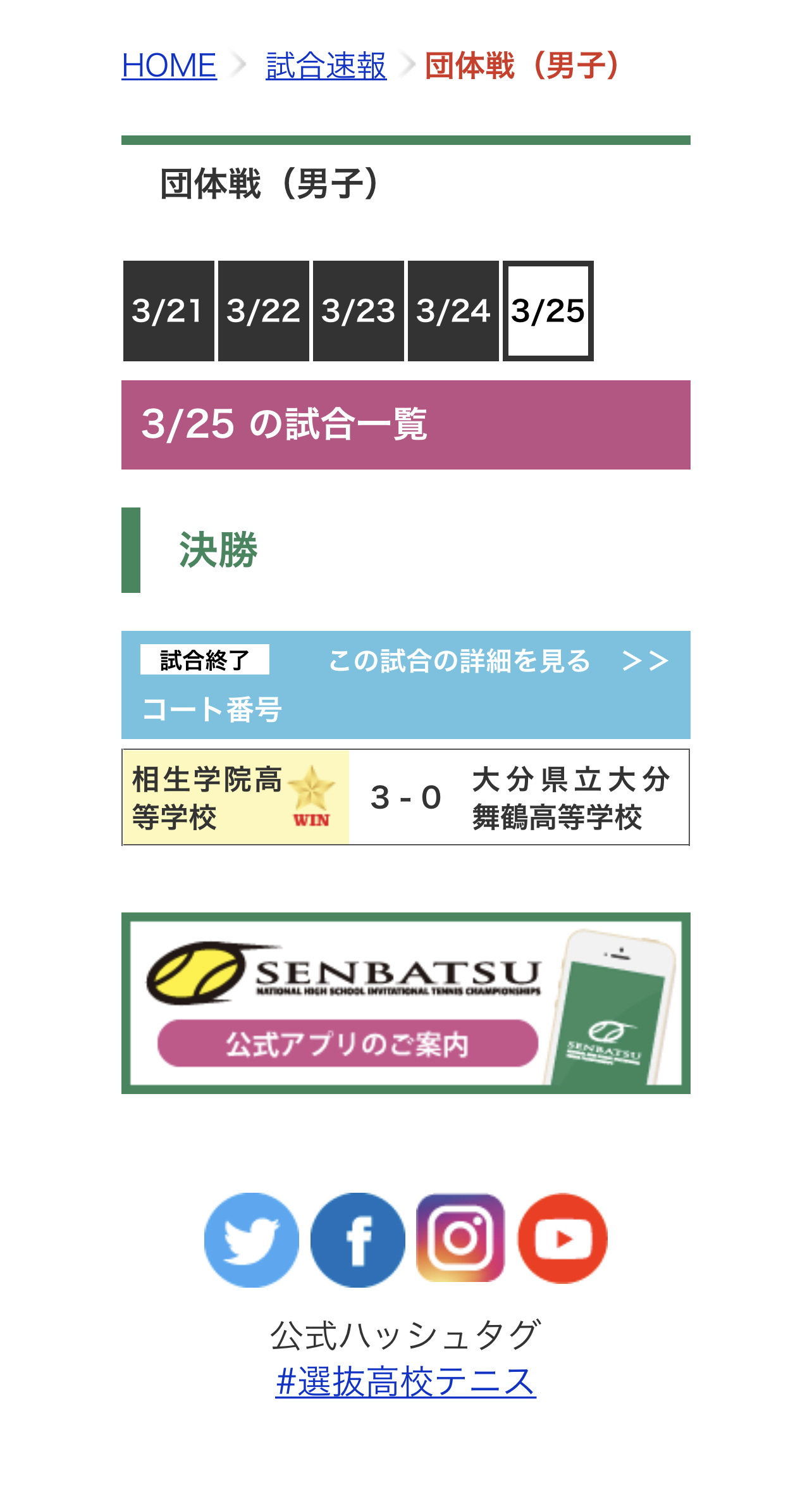
Task: Switch to the 3/22 date tab
Action: (x=263, y=311)
